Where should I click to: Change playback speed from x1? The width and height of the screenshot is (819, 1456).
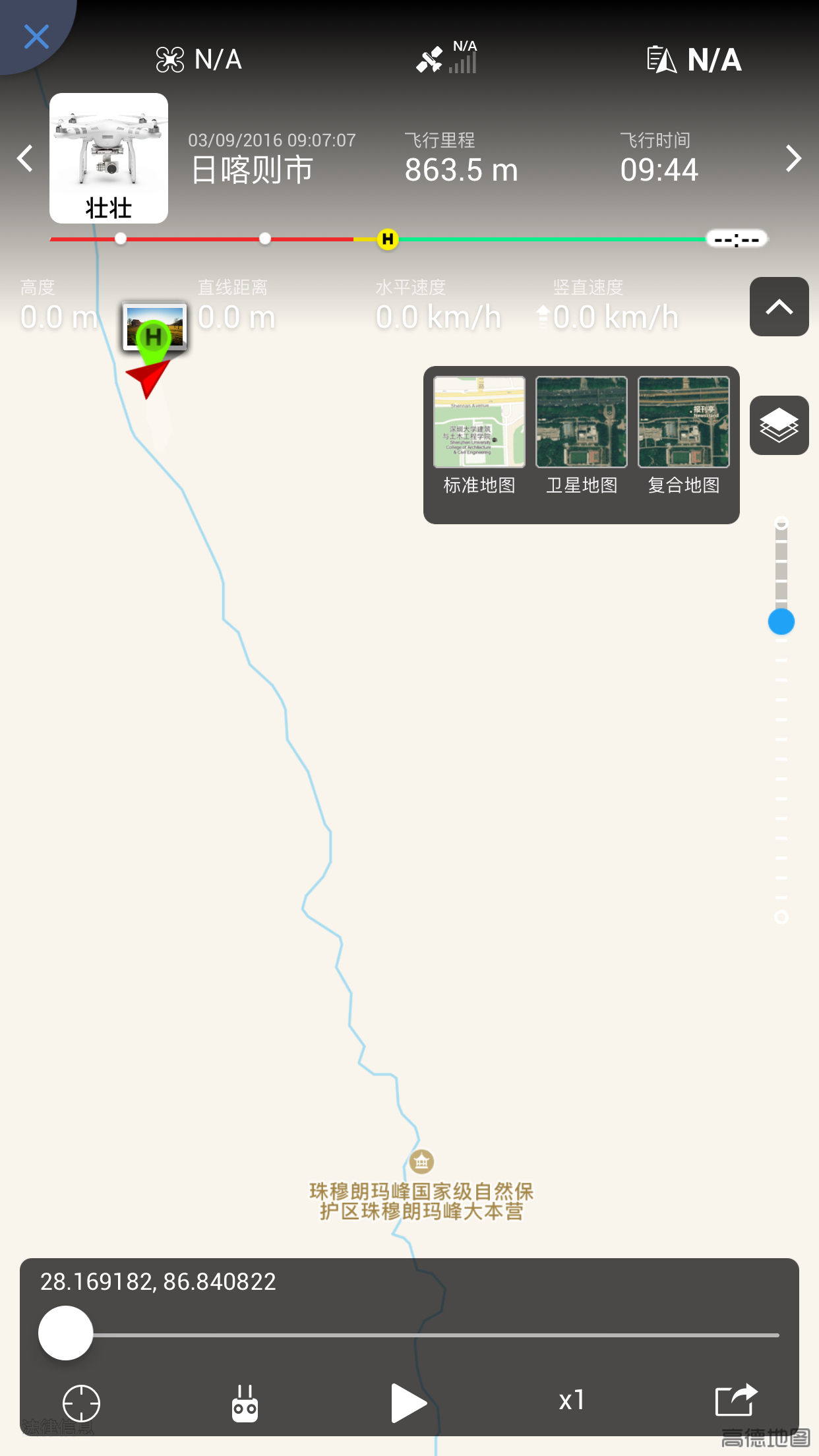571,1401
